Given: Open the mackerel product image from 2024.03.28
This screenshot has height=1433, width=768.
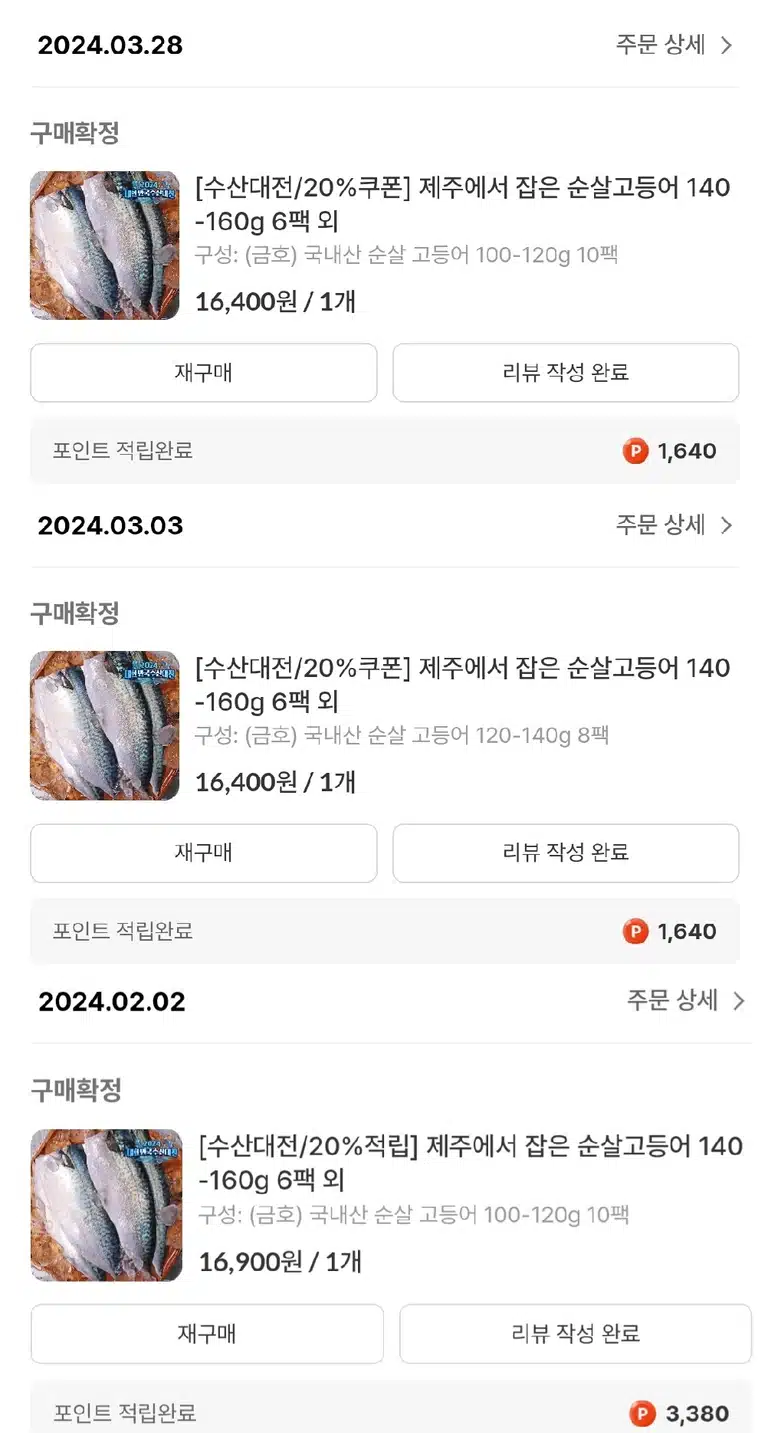Looking at the screenshot, I should click(105, 245).
